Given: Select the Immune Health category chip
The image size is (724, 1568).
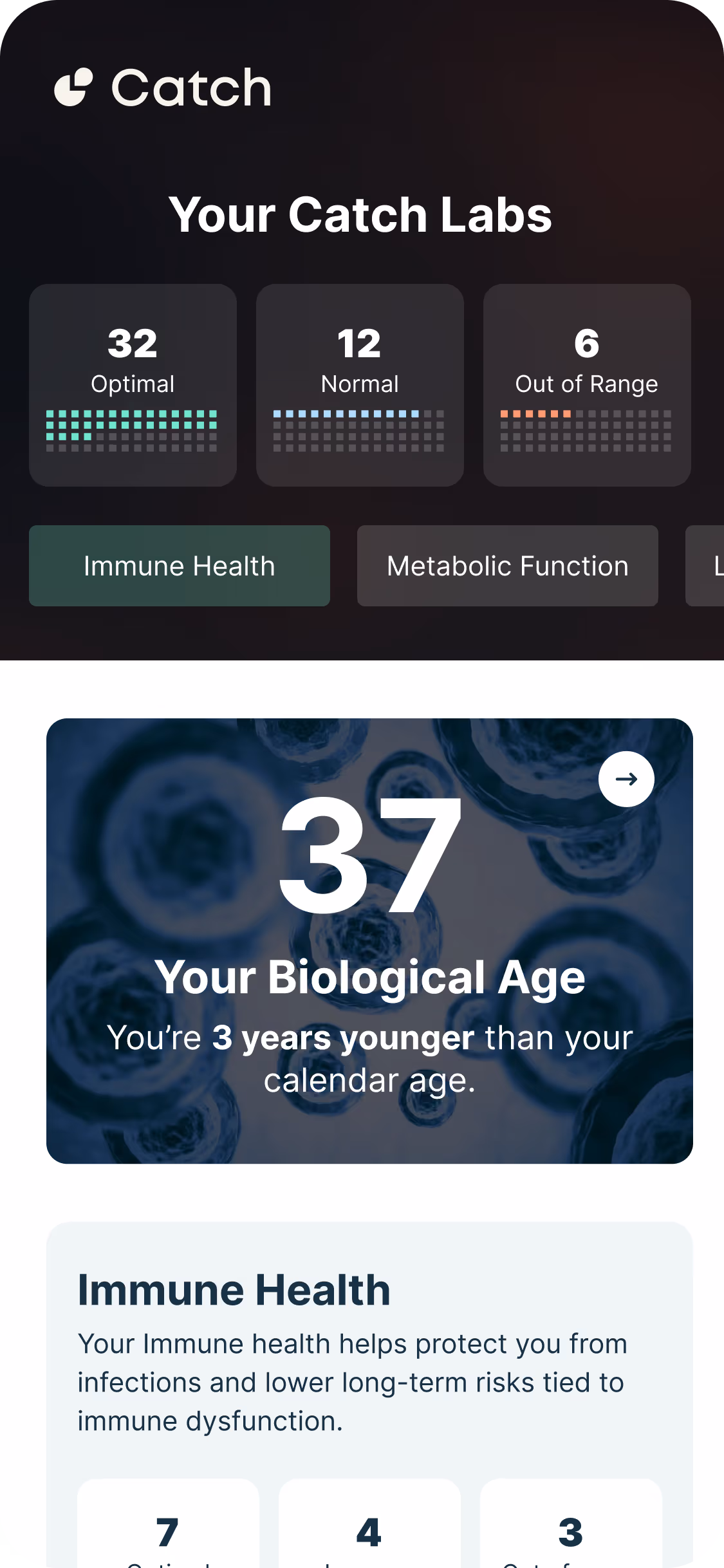Looking at the screenshot, I should (x=180, y=566).
